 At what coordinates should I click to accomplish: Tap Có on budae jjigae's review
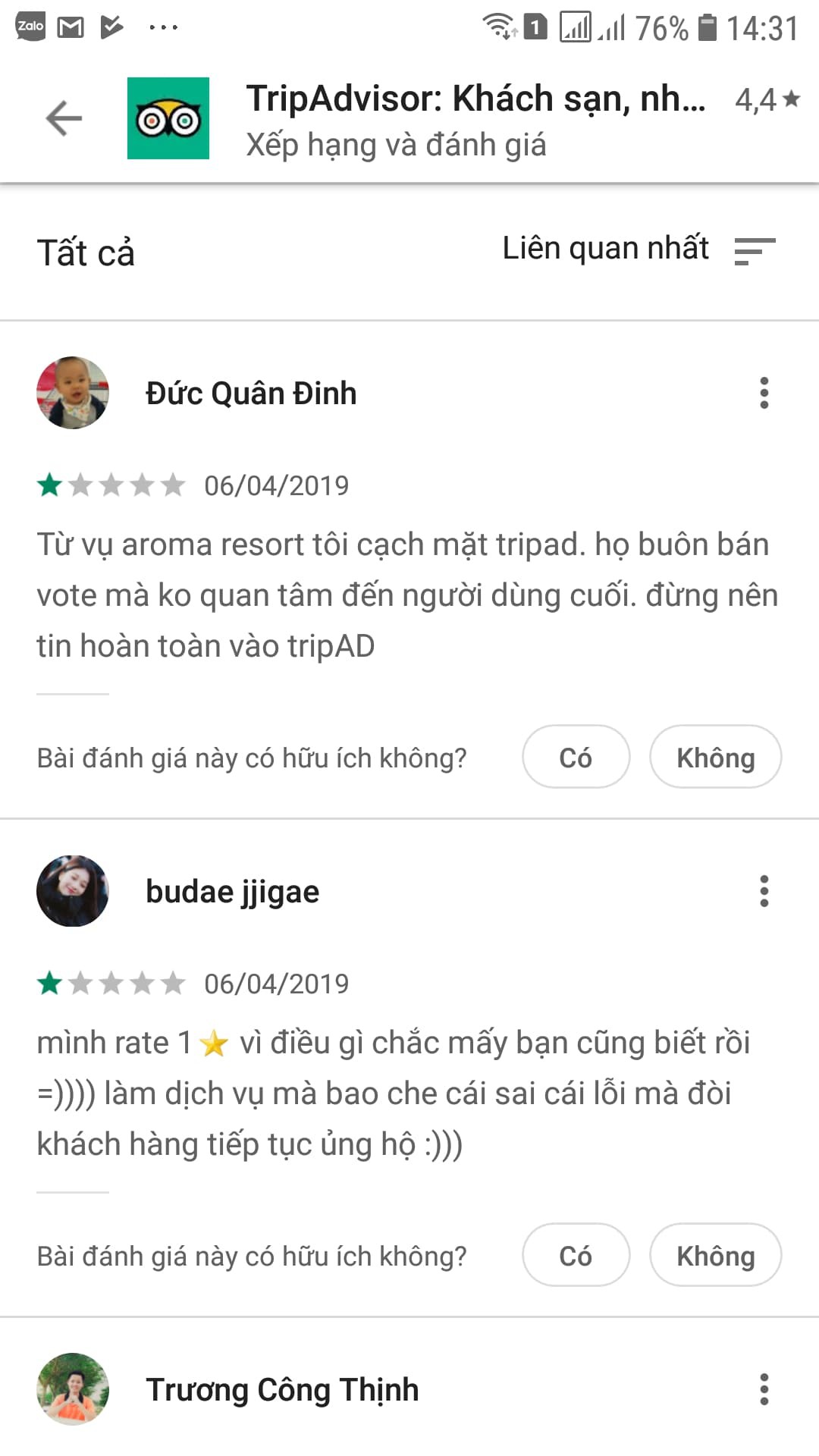(576, 1255)
